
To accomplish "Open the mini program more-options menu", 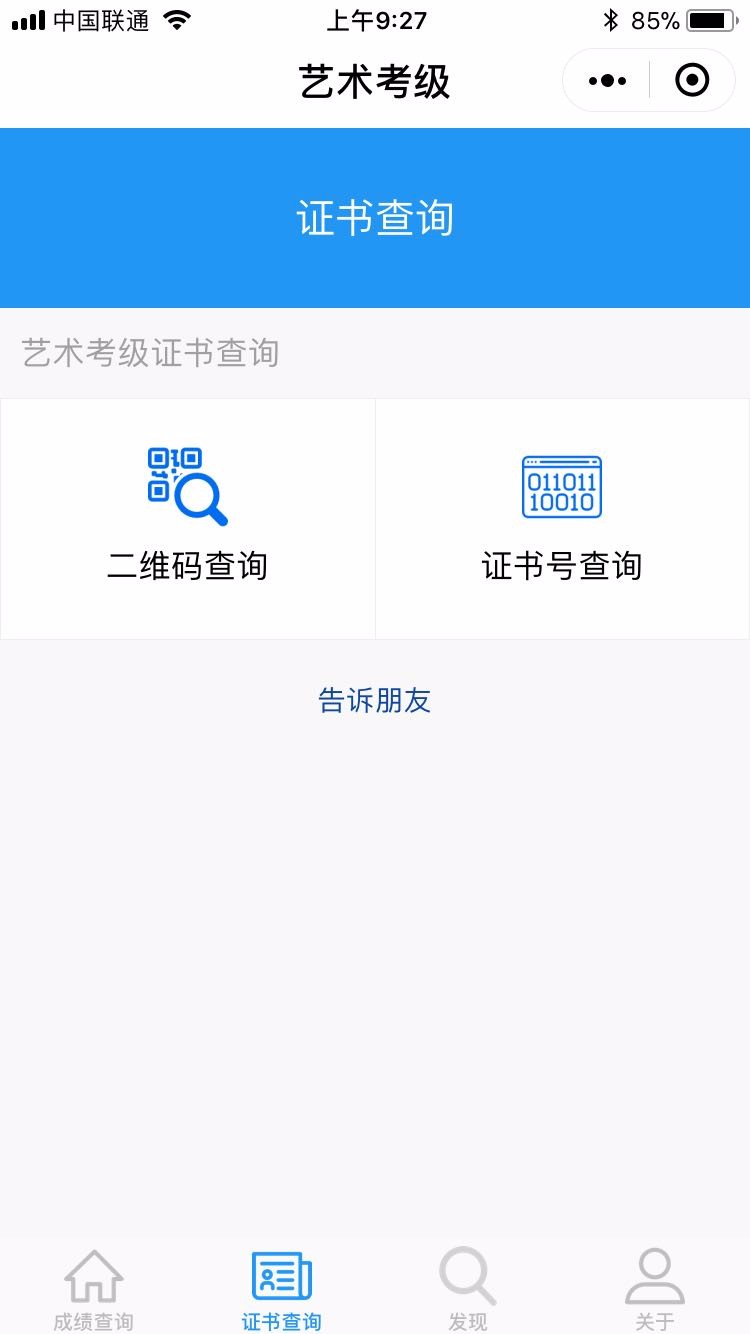I will [x=607, y=80].
